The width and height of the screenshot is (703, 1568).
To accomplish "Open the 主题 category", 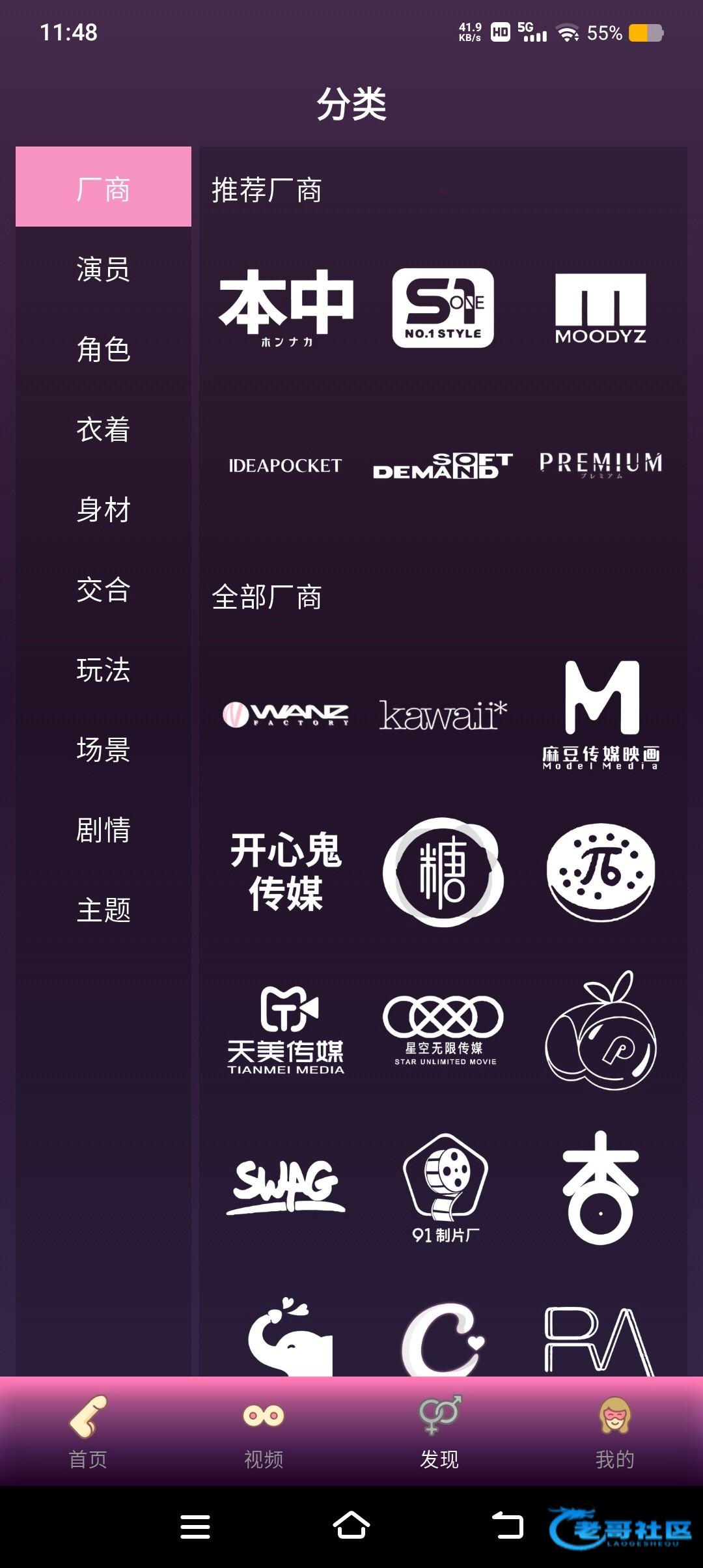I will click(103, 910).
